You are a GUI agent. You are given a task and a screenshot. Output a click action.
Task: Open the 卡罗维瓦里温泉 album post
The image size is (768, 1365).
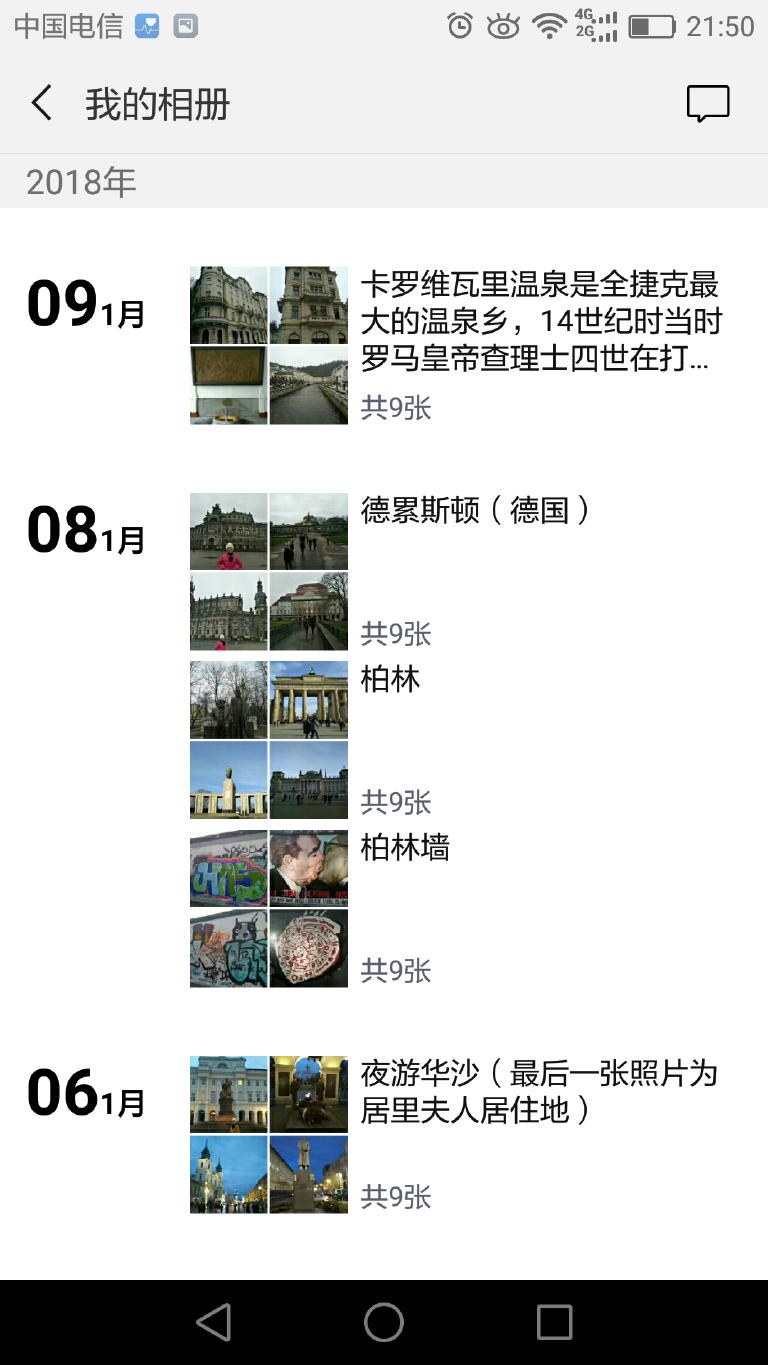tap(539, 322)
